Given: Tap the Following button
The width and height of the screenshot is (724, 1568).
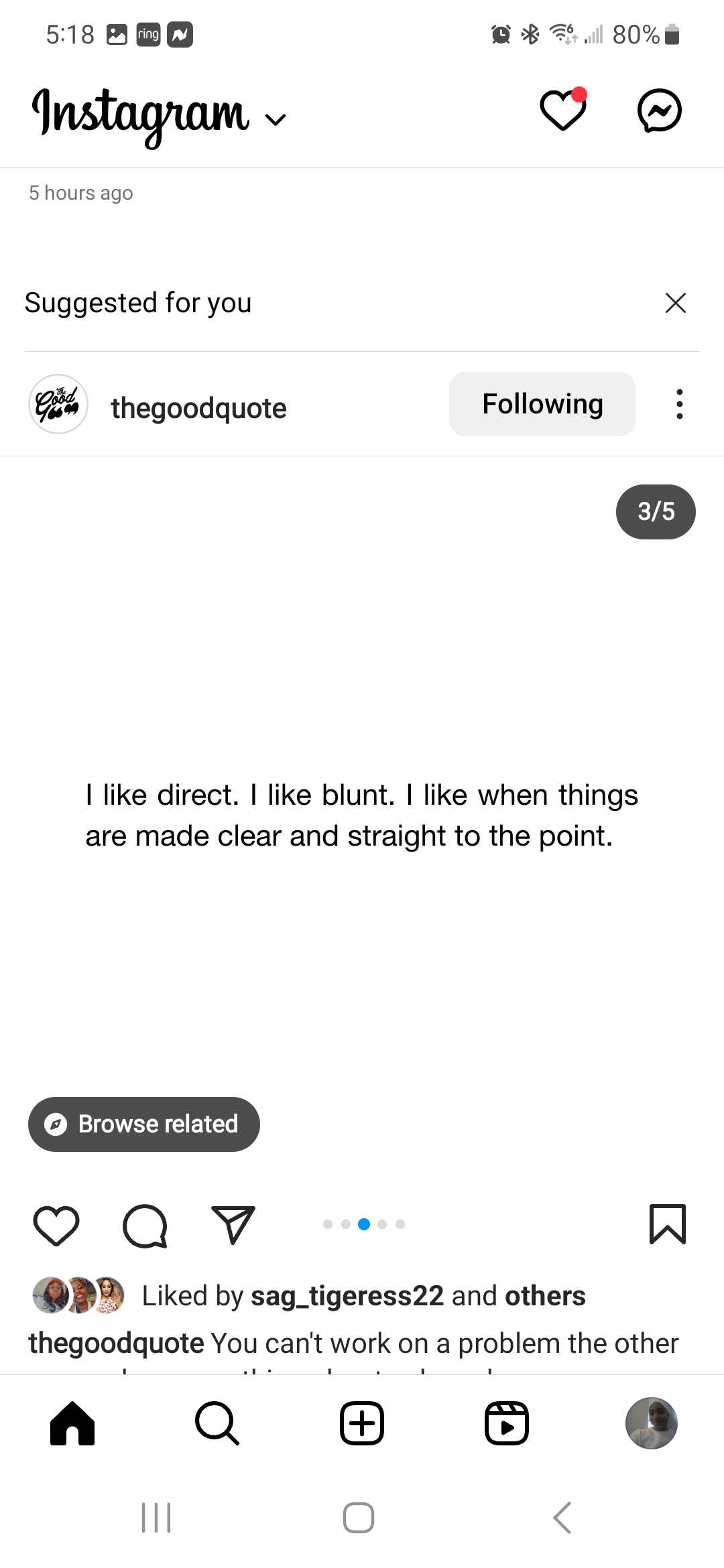Looking at the screenshot, I should click(542, 404).
